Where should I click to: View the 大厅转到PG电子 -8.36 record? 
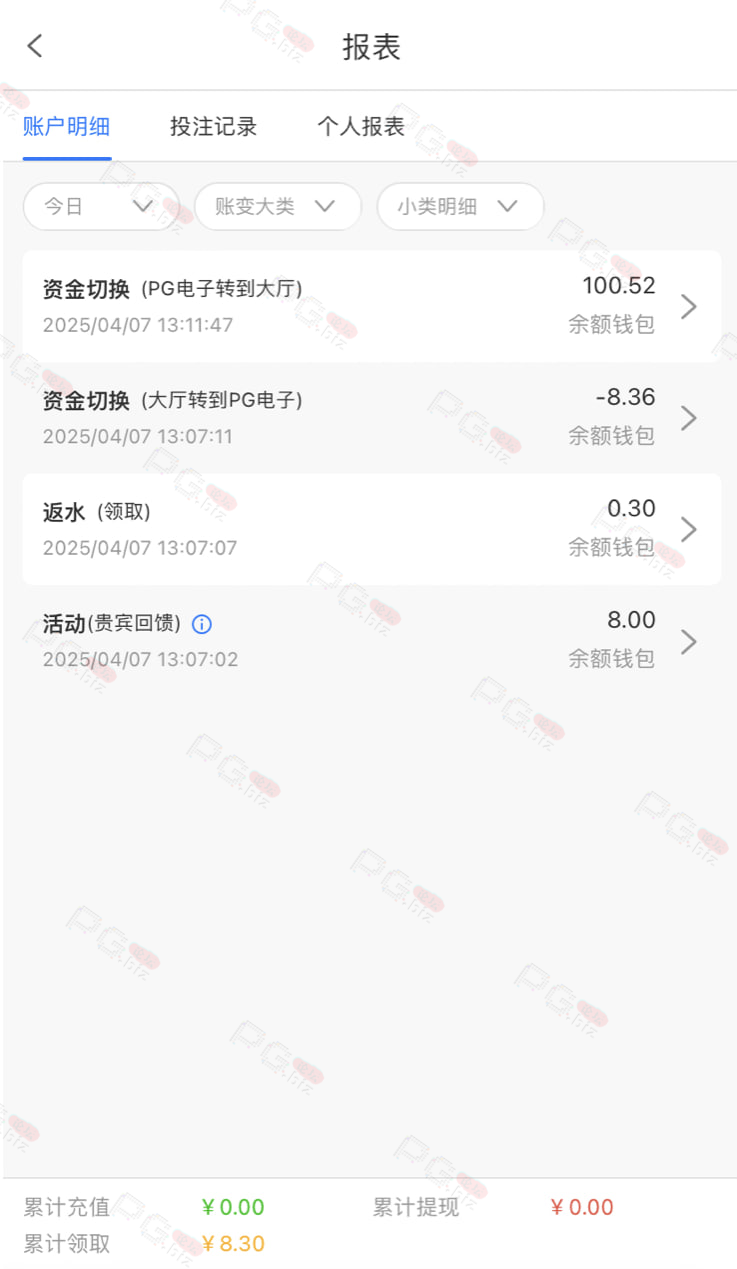coord(371,418)
